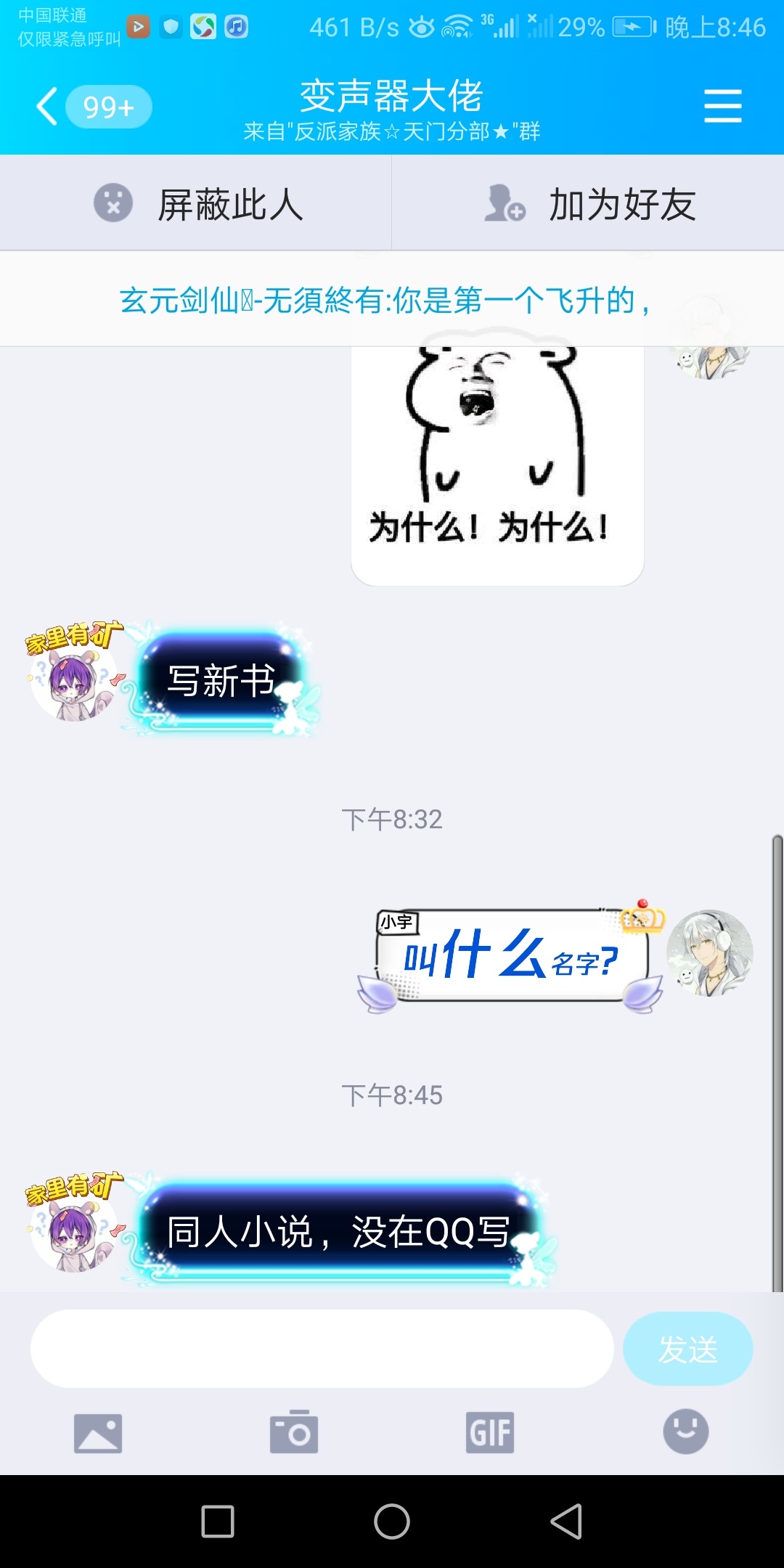Viewport: 784px width, 1568px height.
Task: Open the system recent apps view
Action: (218, 1522)
